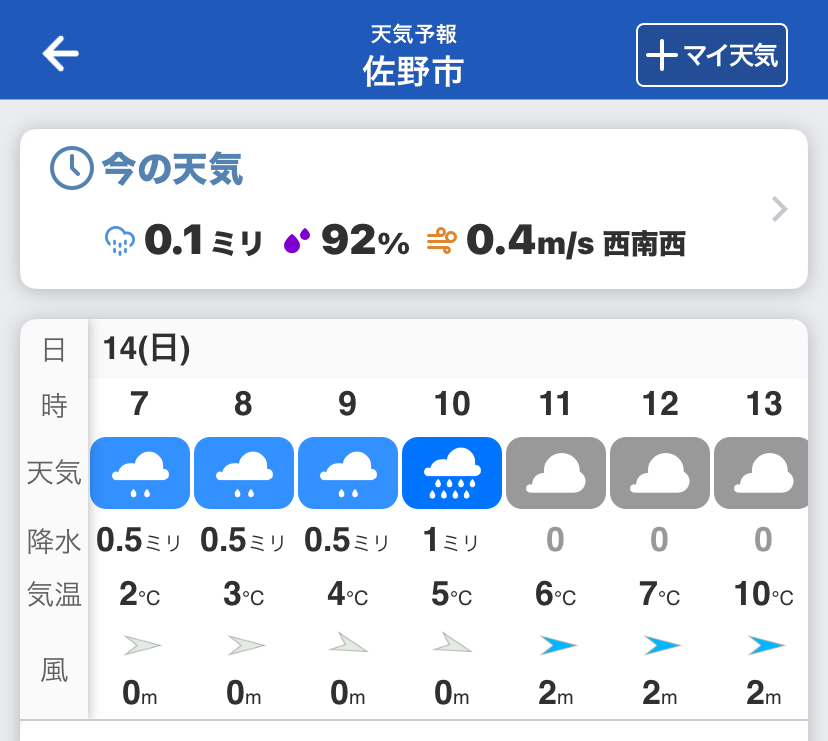Go back using the arrow icon

(60, 54)
